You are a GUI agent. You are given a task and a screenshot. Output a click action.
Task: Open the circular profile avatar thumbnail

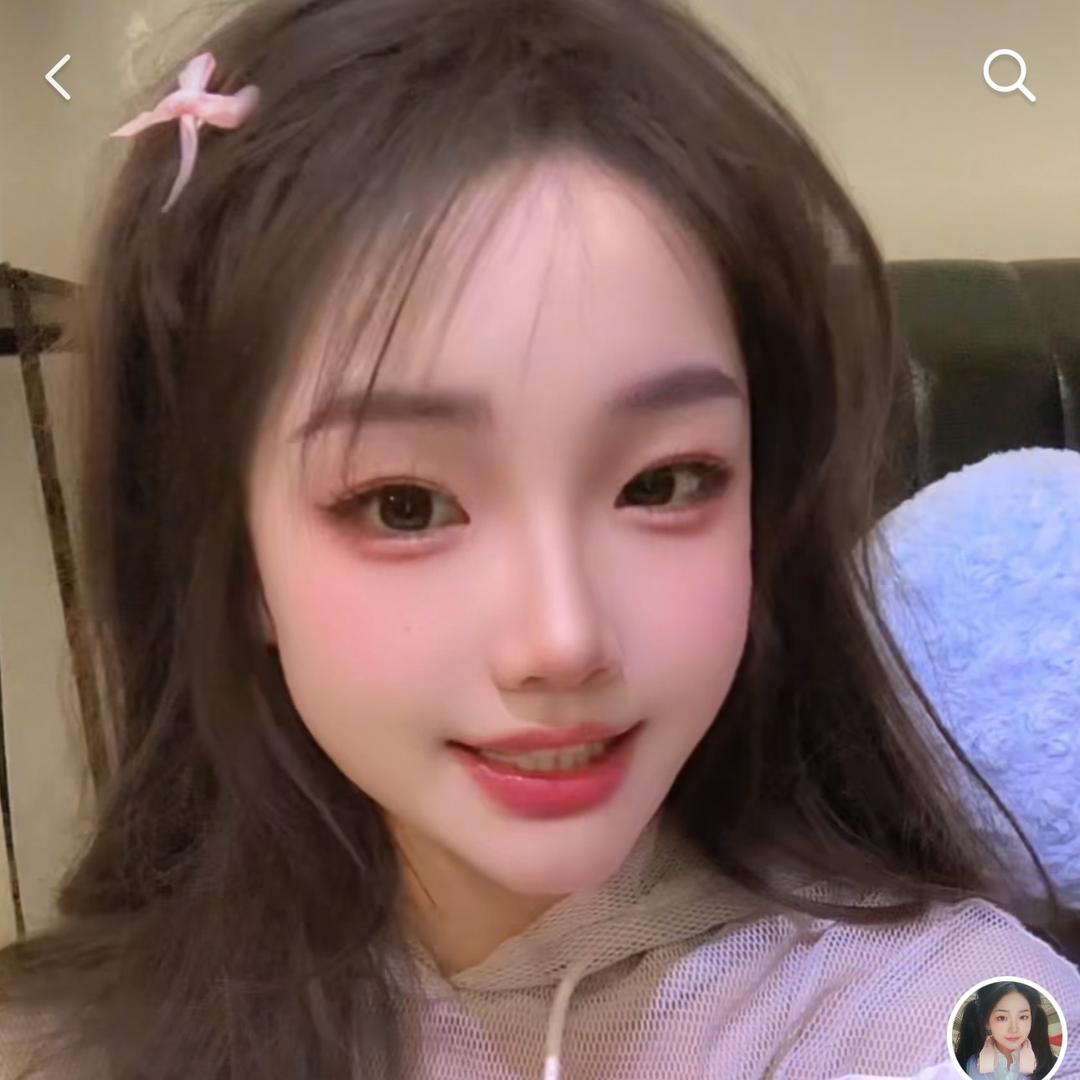[1007, 1032]
